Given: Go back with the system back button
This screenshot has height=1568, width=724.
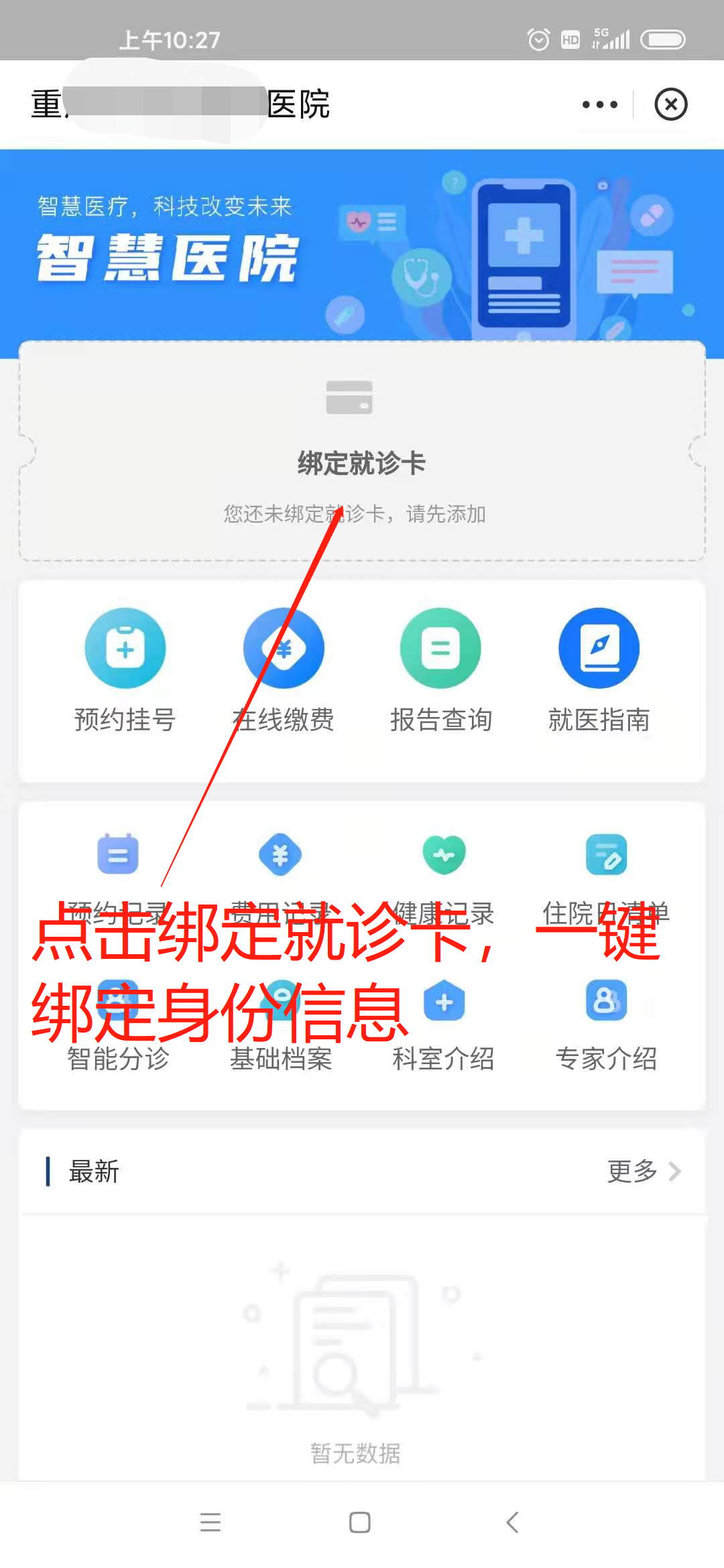Looking at the screenshot, I should [x=512, y=1522].
